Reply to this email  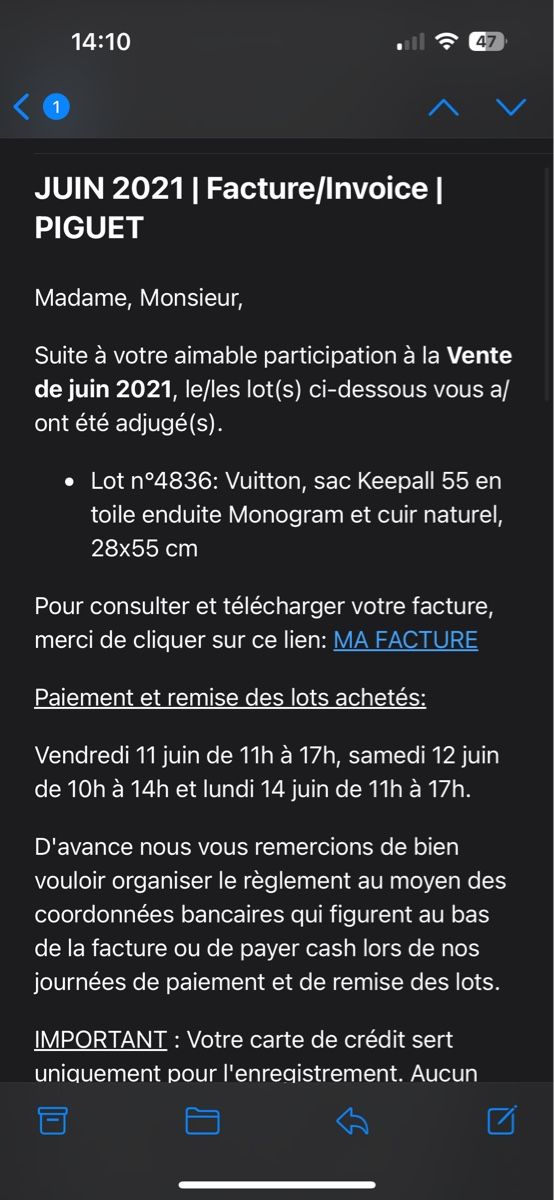click(352, 1121)
